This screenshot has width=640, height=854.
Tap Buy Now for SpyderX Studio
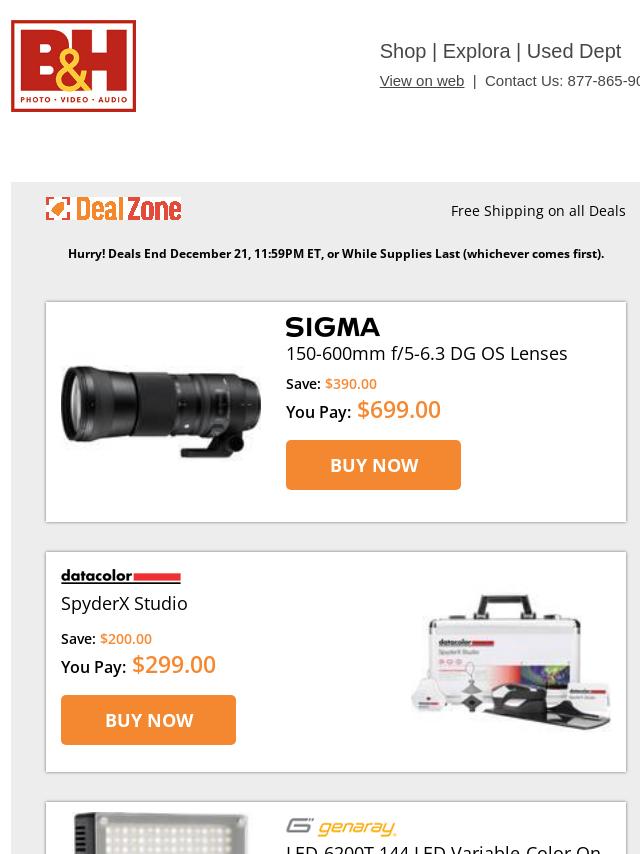(x=148, y=720)
